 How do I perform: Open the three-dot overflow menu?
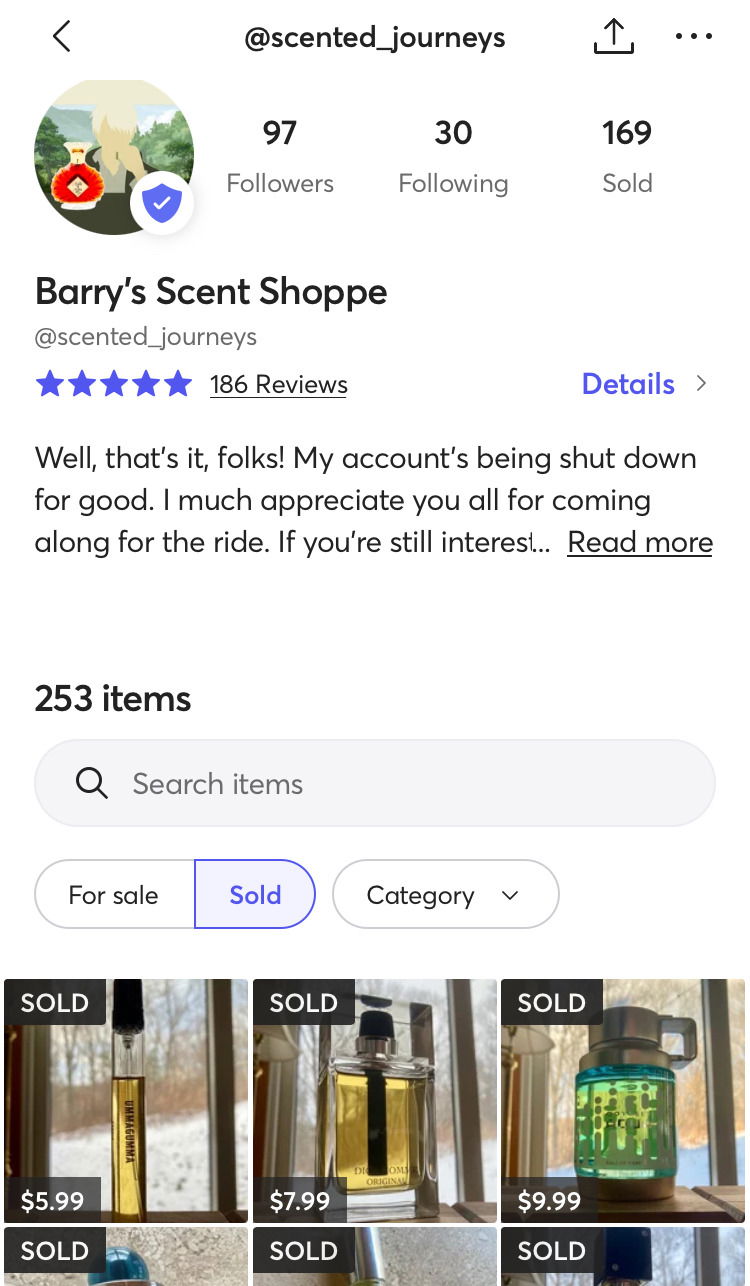coord(693,37)
